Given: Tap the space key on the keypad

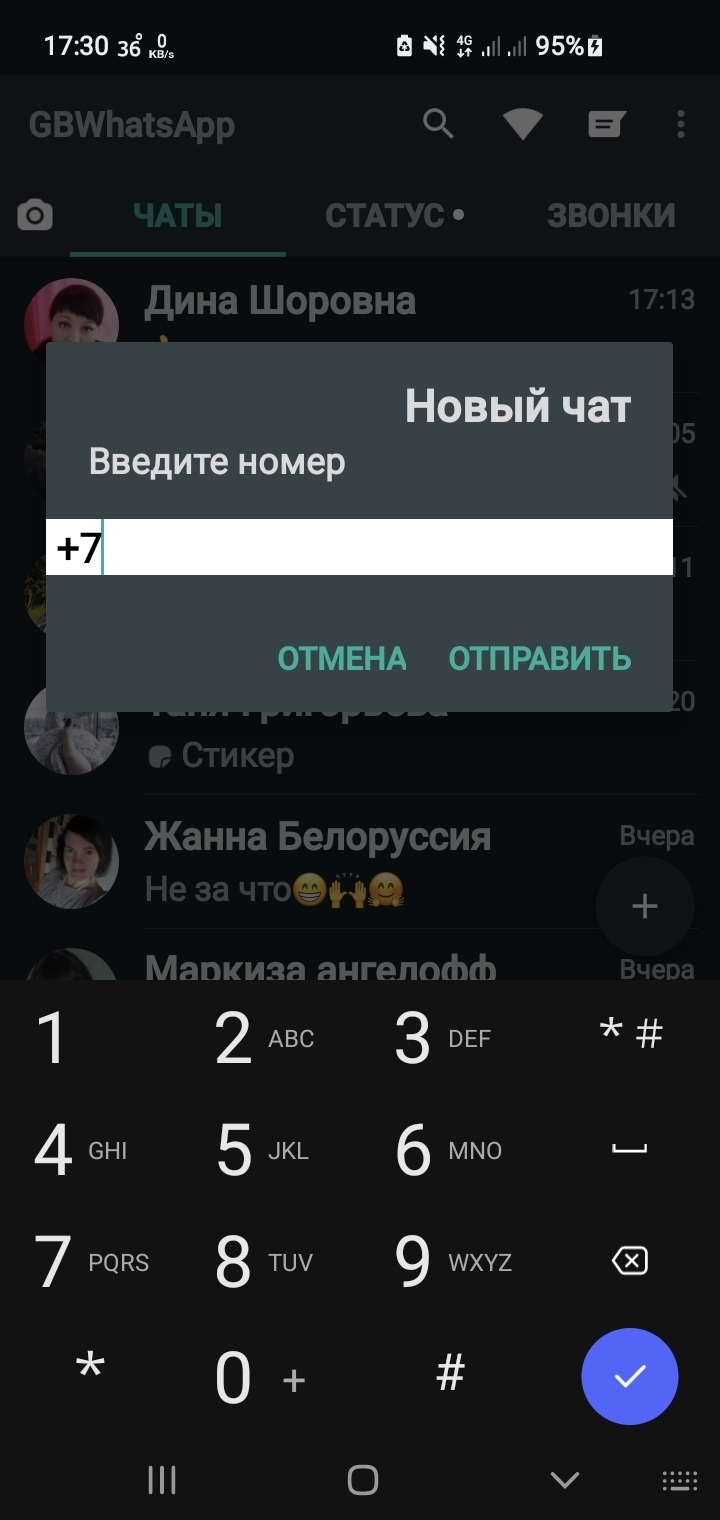Looking at the screenshot, I should coord(629,1150).
